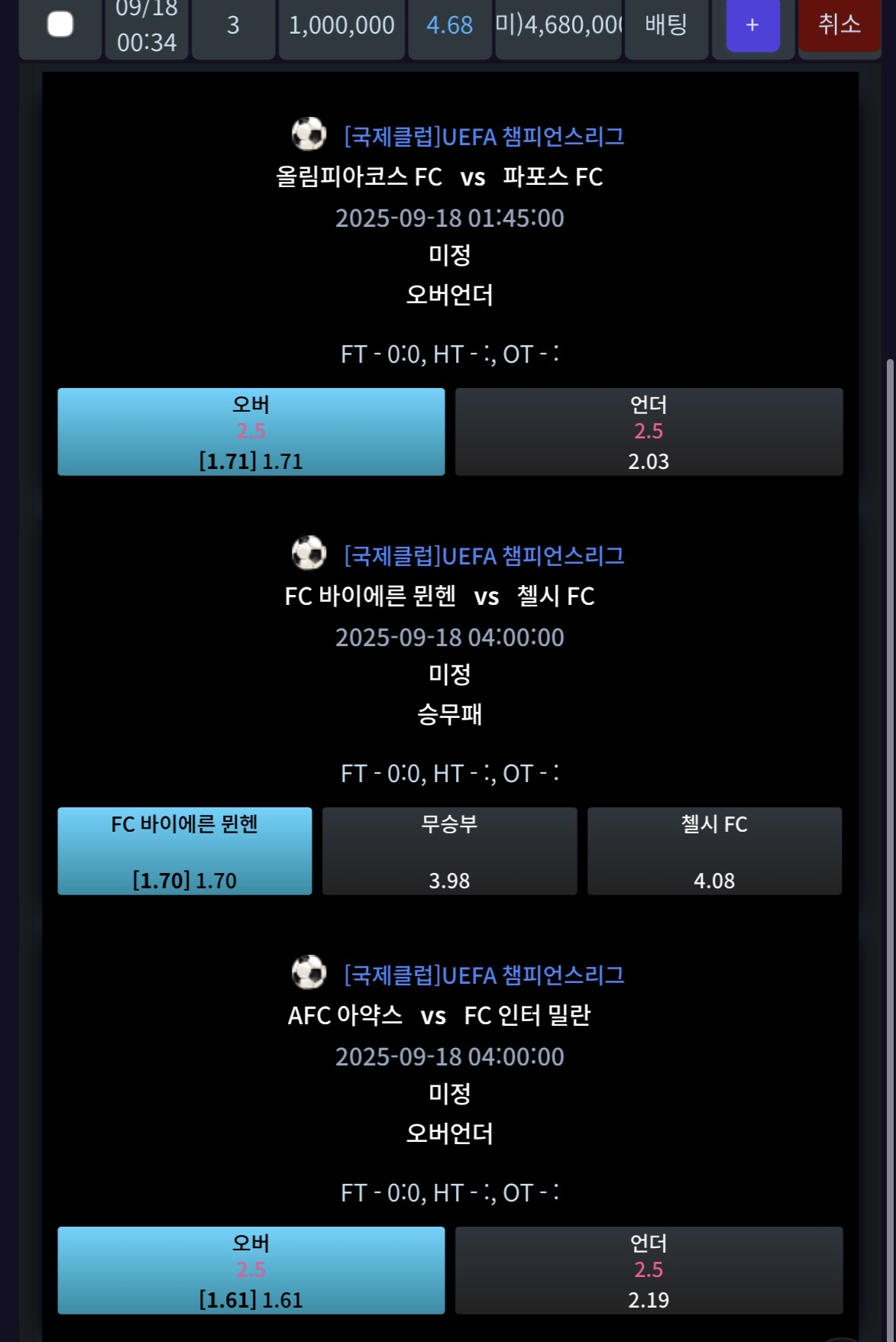Select 언더 2.5 at 2.19 odds
This screenshot has width=896, height=1342.
click(649, 1270)
